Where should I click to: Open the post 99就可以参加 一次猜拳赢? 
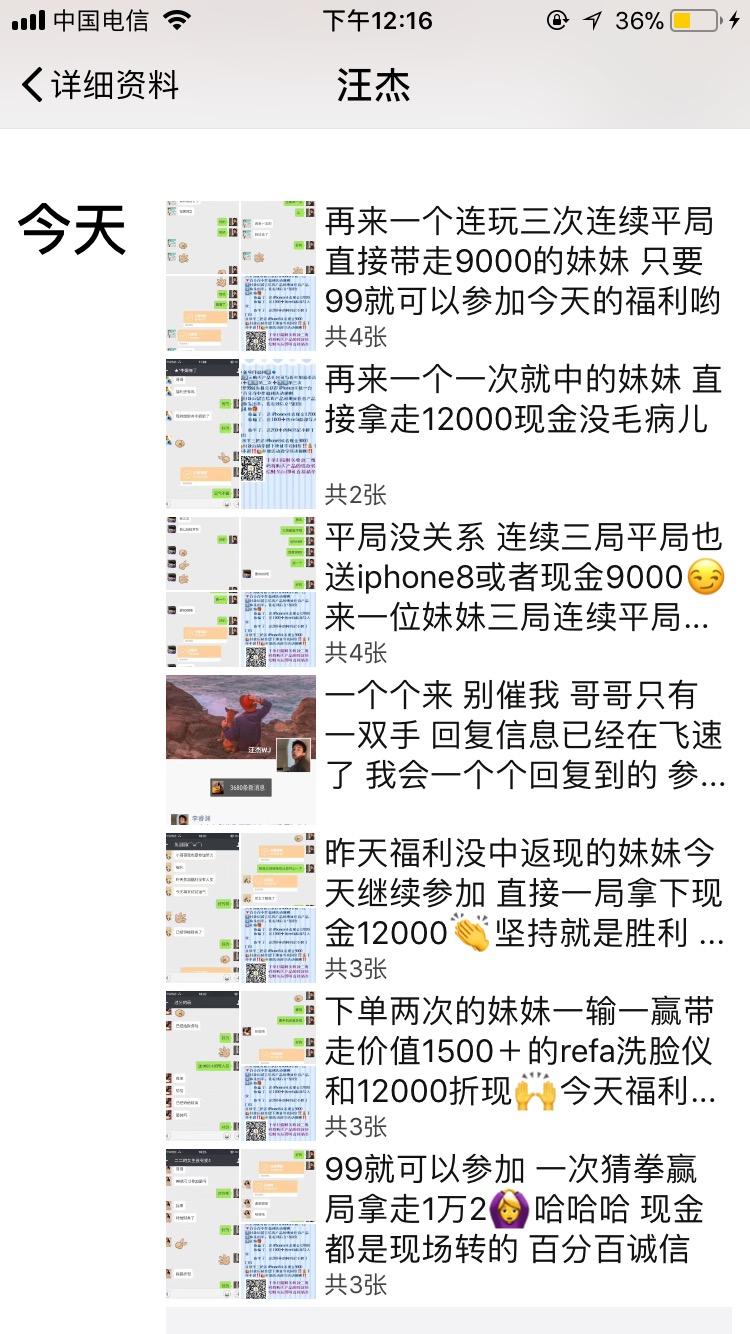pos(522,1210)
